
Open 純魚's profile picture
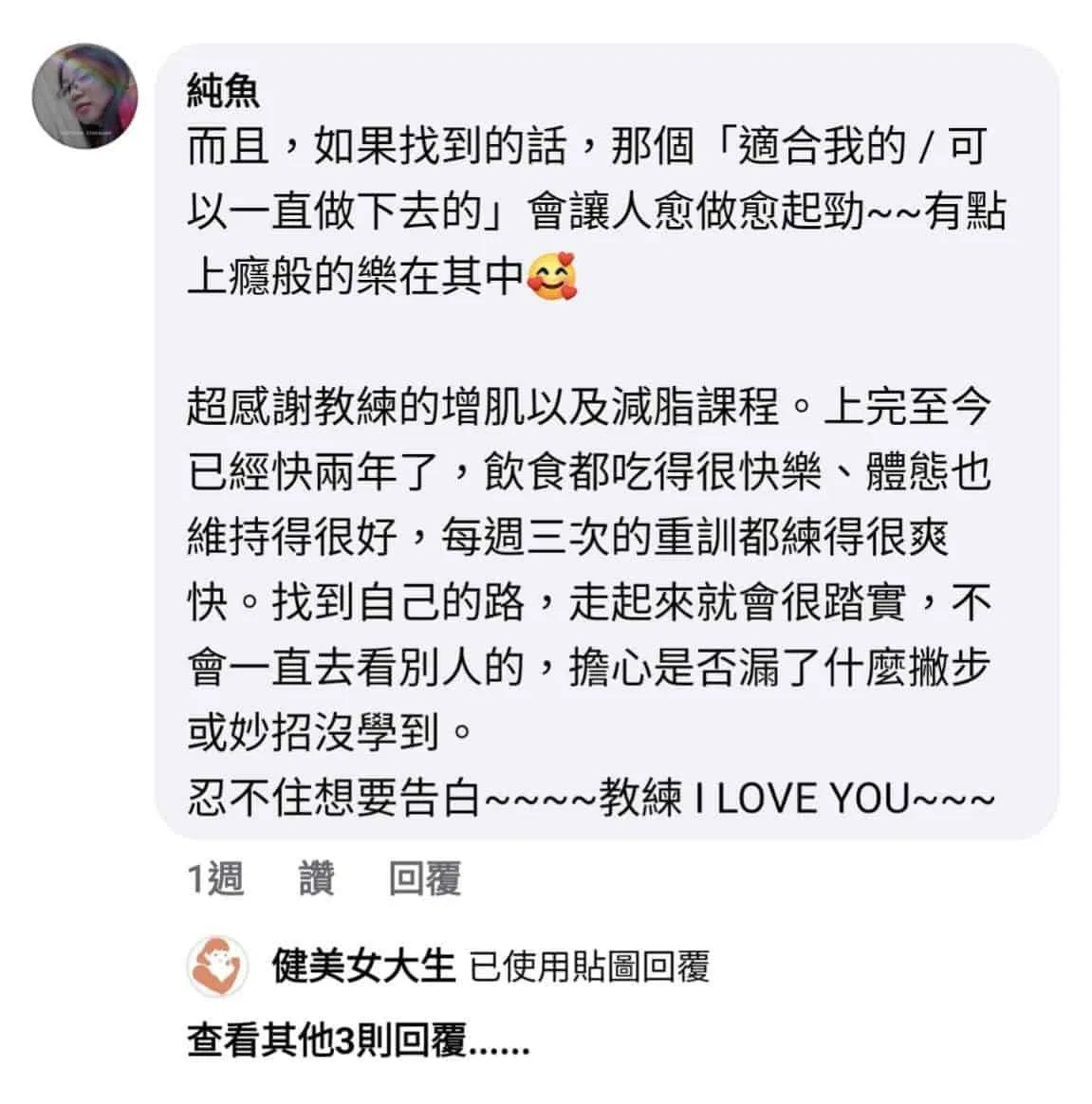[84, 97]
